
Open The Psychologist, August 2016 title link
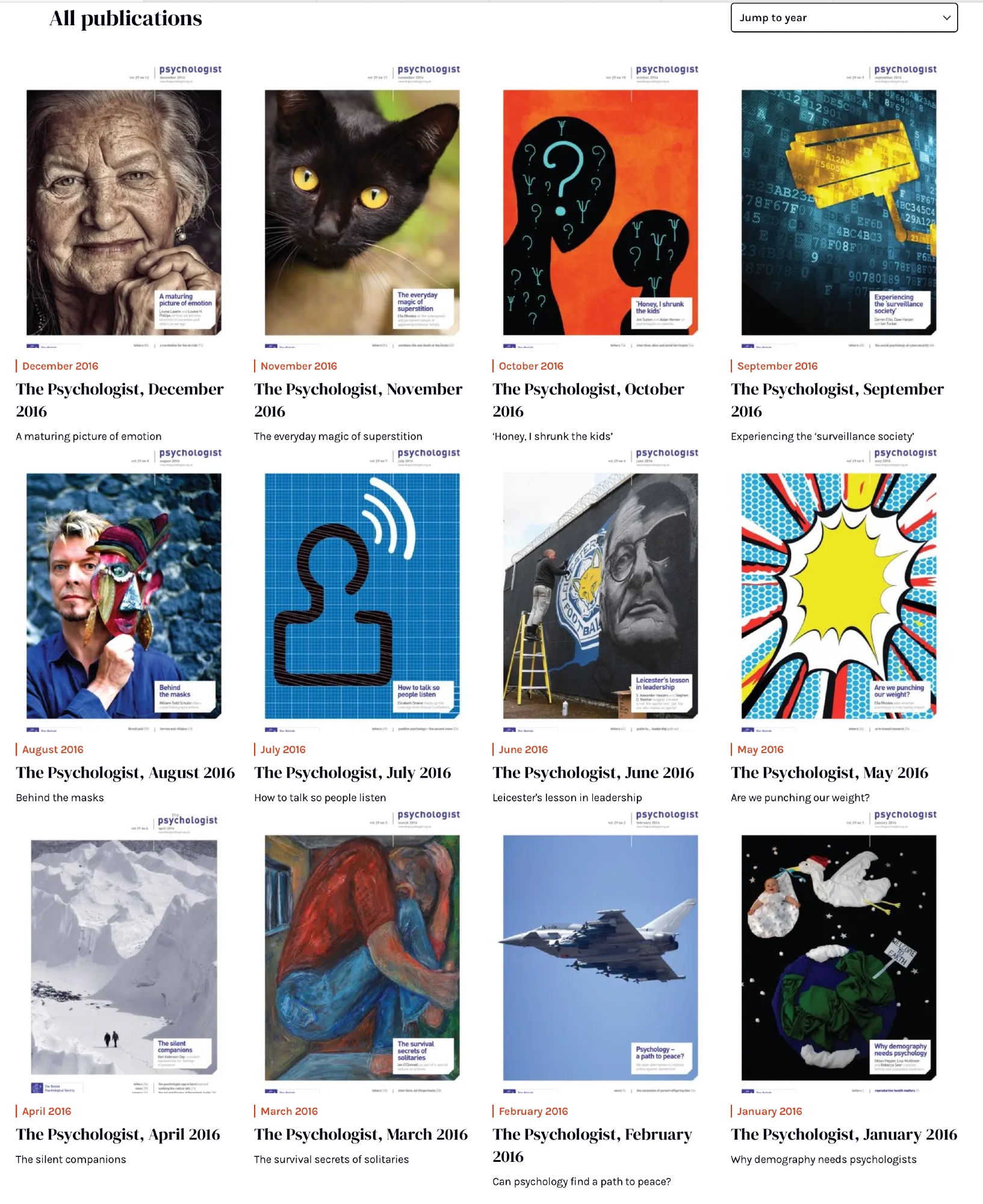click(x=125, y=772)
